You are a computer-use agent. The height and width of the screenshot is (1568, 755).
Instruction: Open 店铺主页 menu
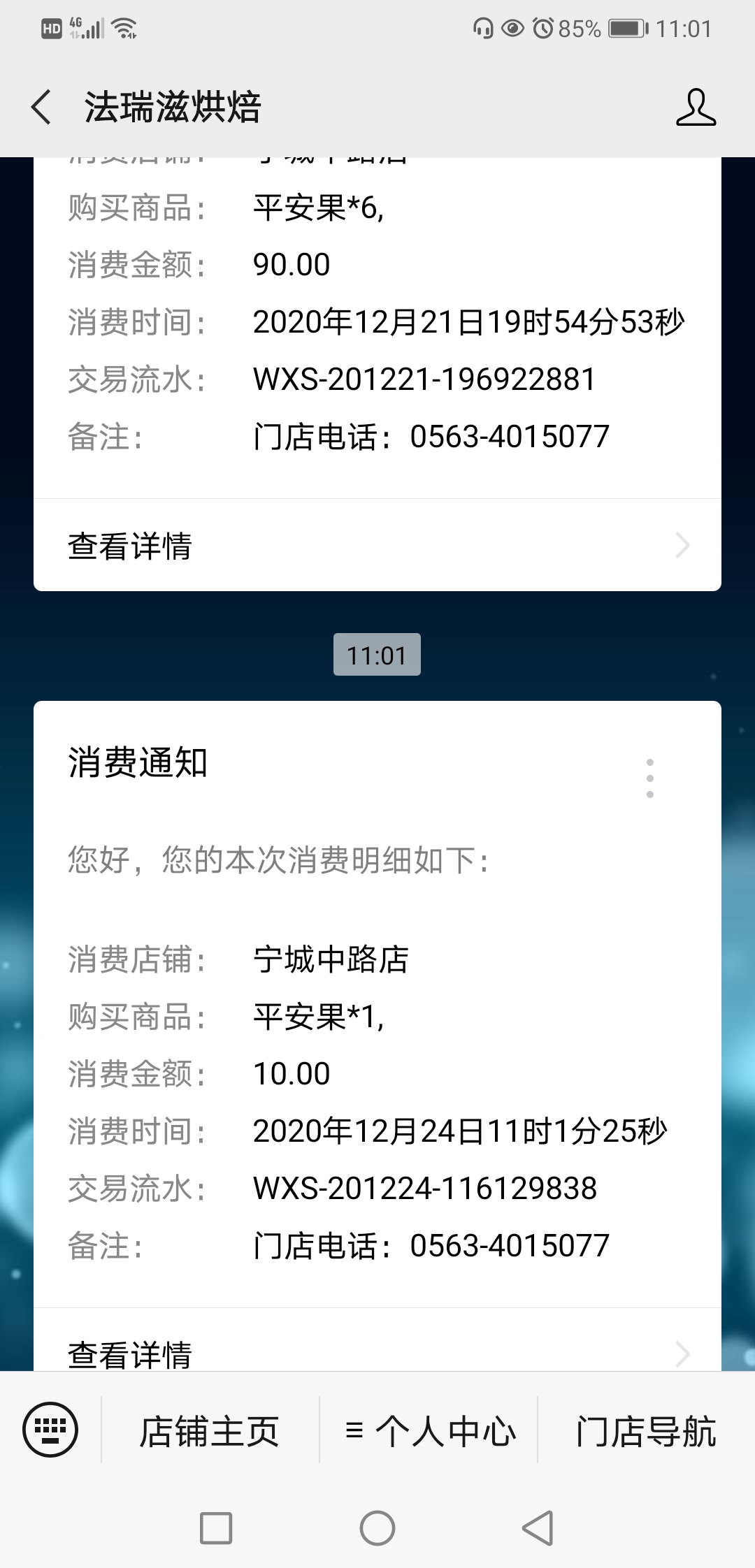point(210,1430)
